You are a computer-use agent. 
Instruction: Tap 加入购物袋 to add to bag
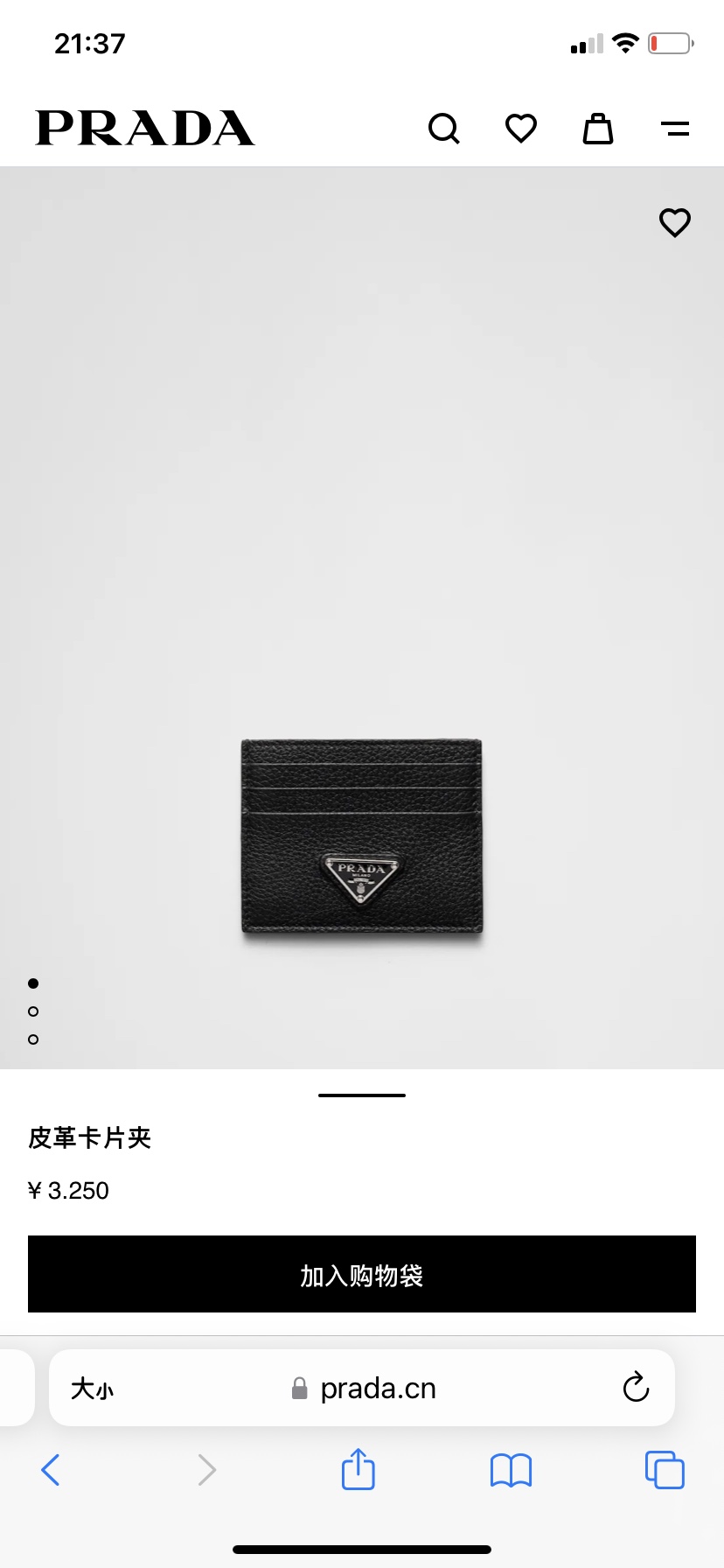(x=362, y=1274)
